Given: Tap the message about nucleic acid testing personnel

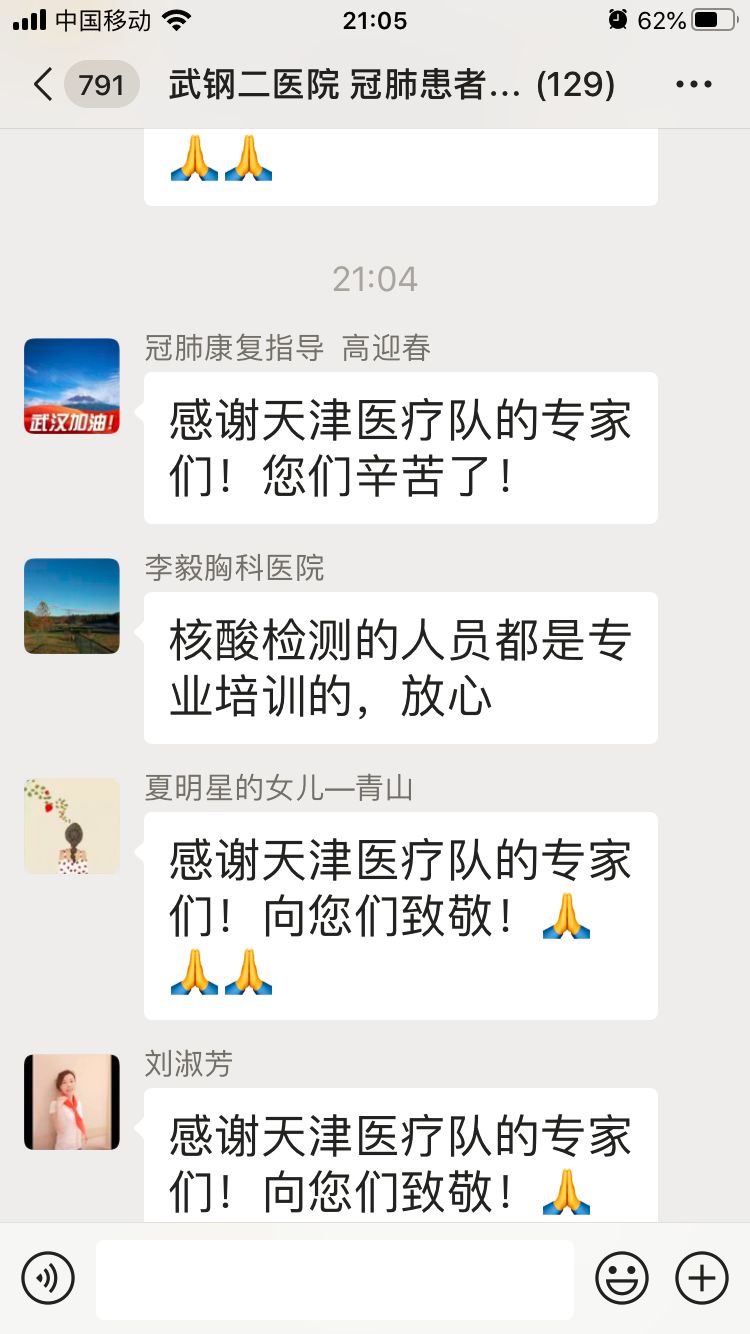Looking at the screenshot, I should tap(400, 667).
